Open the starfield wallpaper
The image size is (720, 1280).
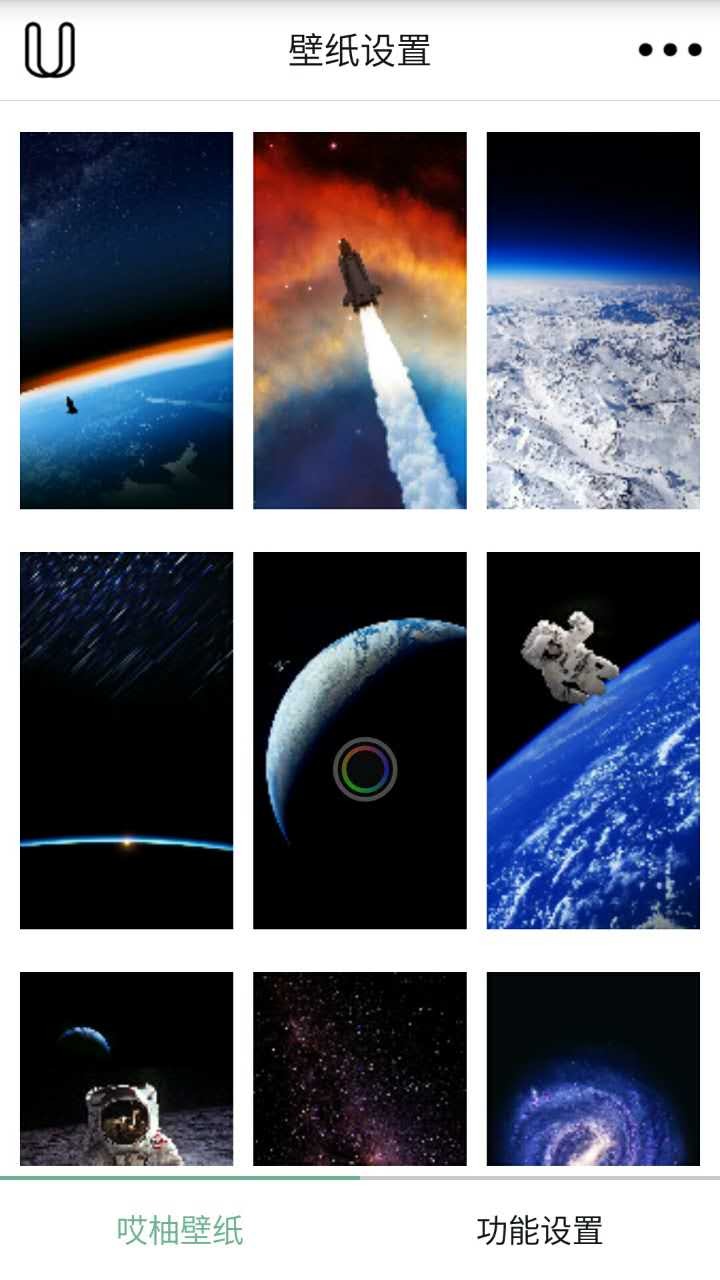point(360,1068)
